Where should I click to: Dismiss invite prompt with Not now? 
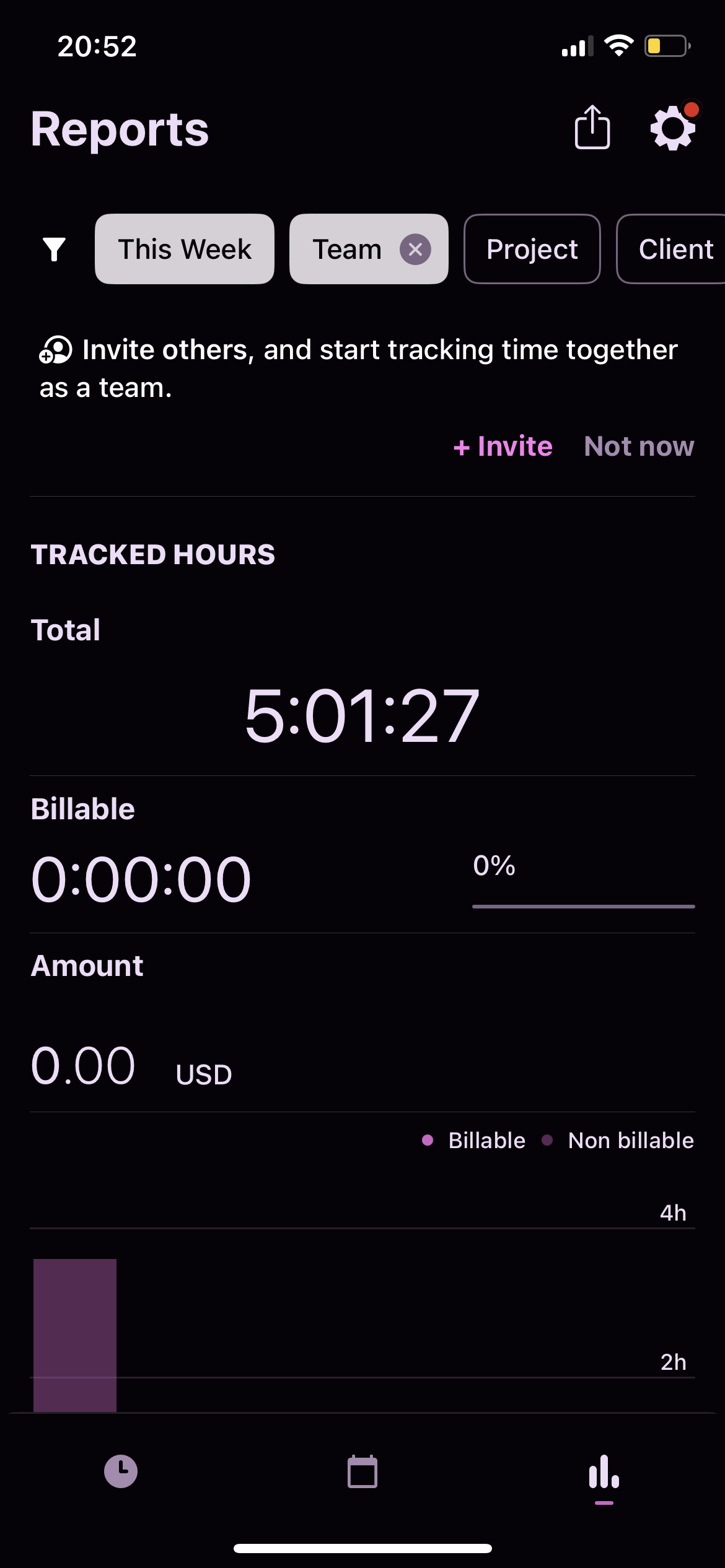[639, 446]
